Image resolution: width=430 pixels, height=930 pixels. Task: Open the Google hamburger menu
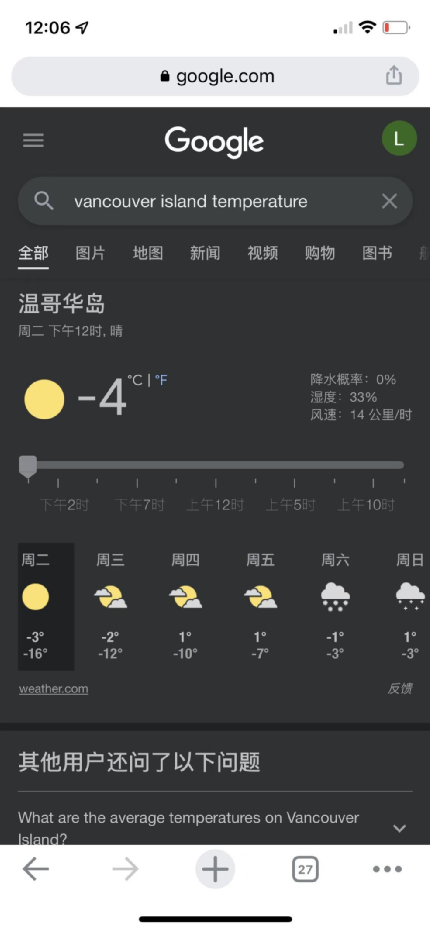(x=33, y=141)
